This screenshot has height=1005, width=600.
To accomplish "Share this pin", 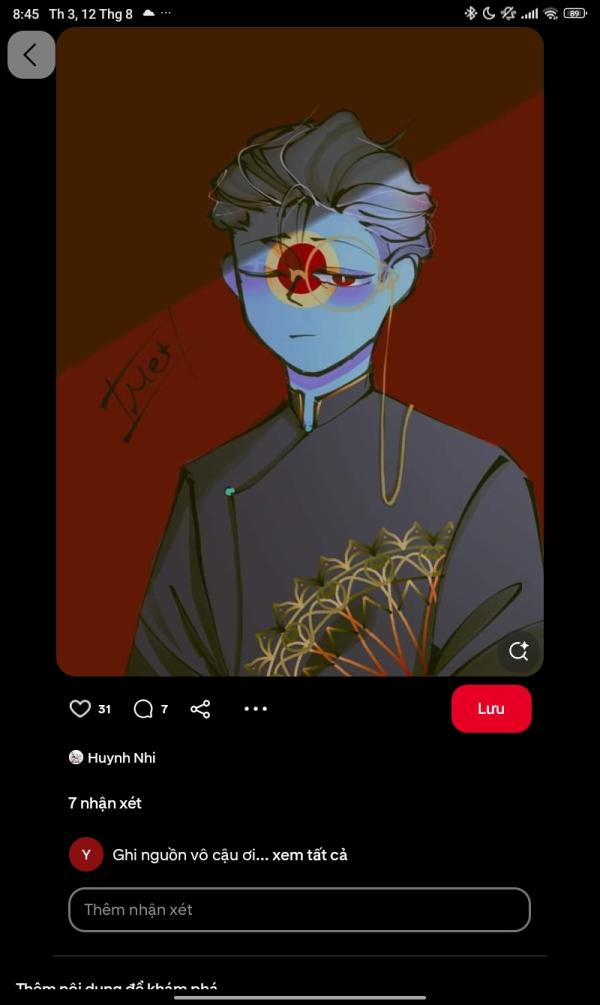I will pos(200,709).
